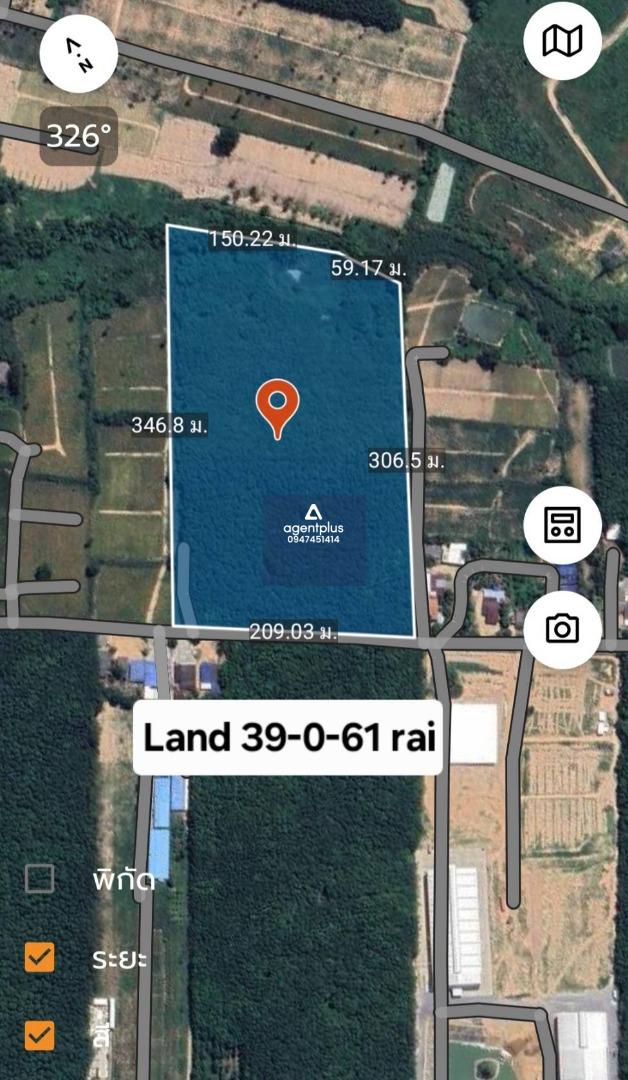Uncheck the ระยะ checkbox
The image size is (628, 1080).
coord(39,957)
